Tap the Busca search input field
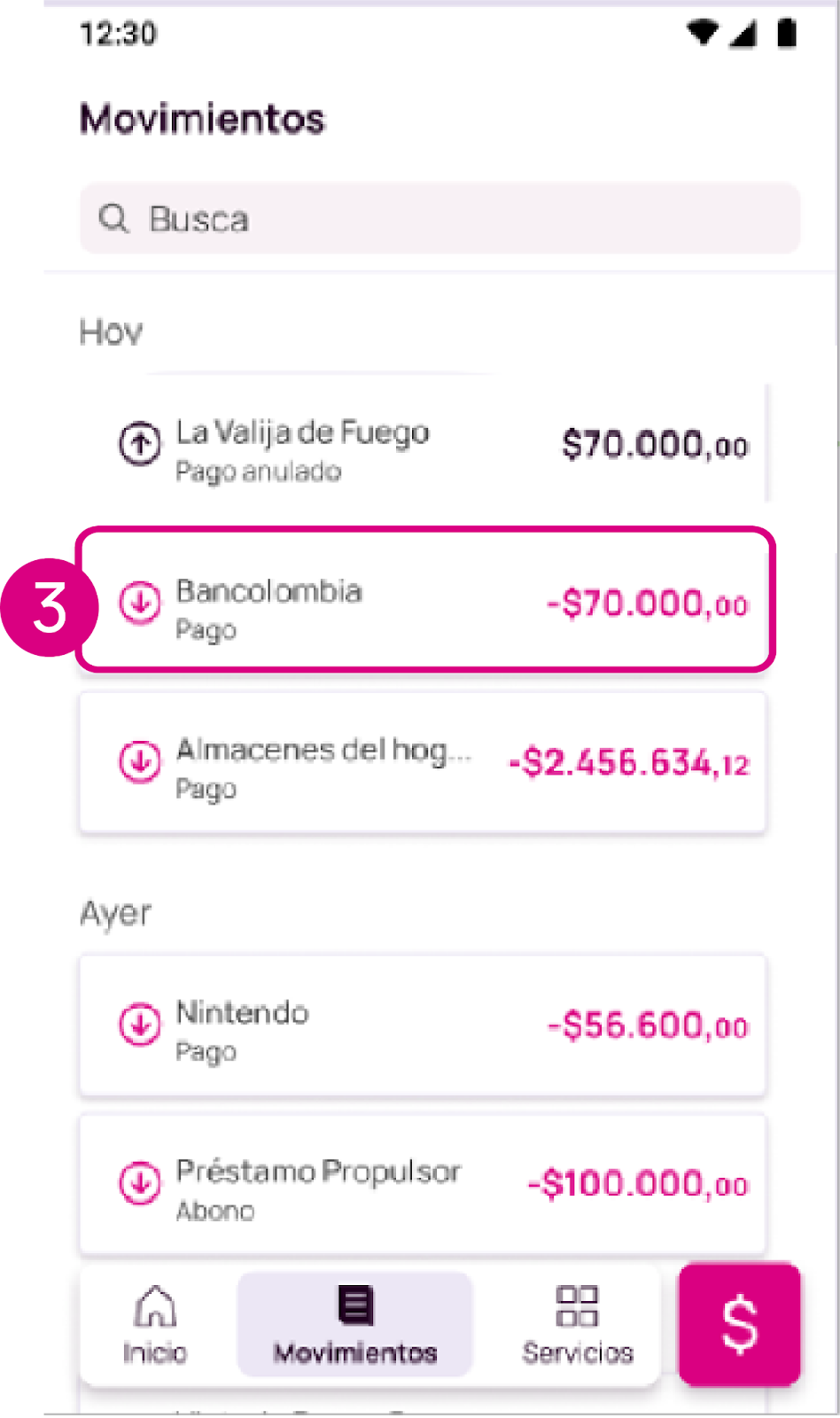 (440, 219)
